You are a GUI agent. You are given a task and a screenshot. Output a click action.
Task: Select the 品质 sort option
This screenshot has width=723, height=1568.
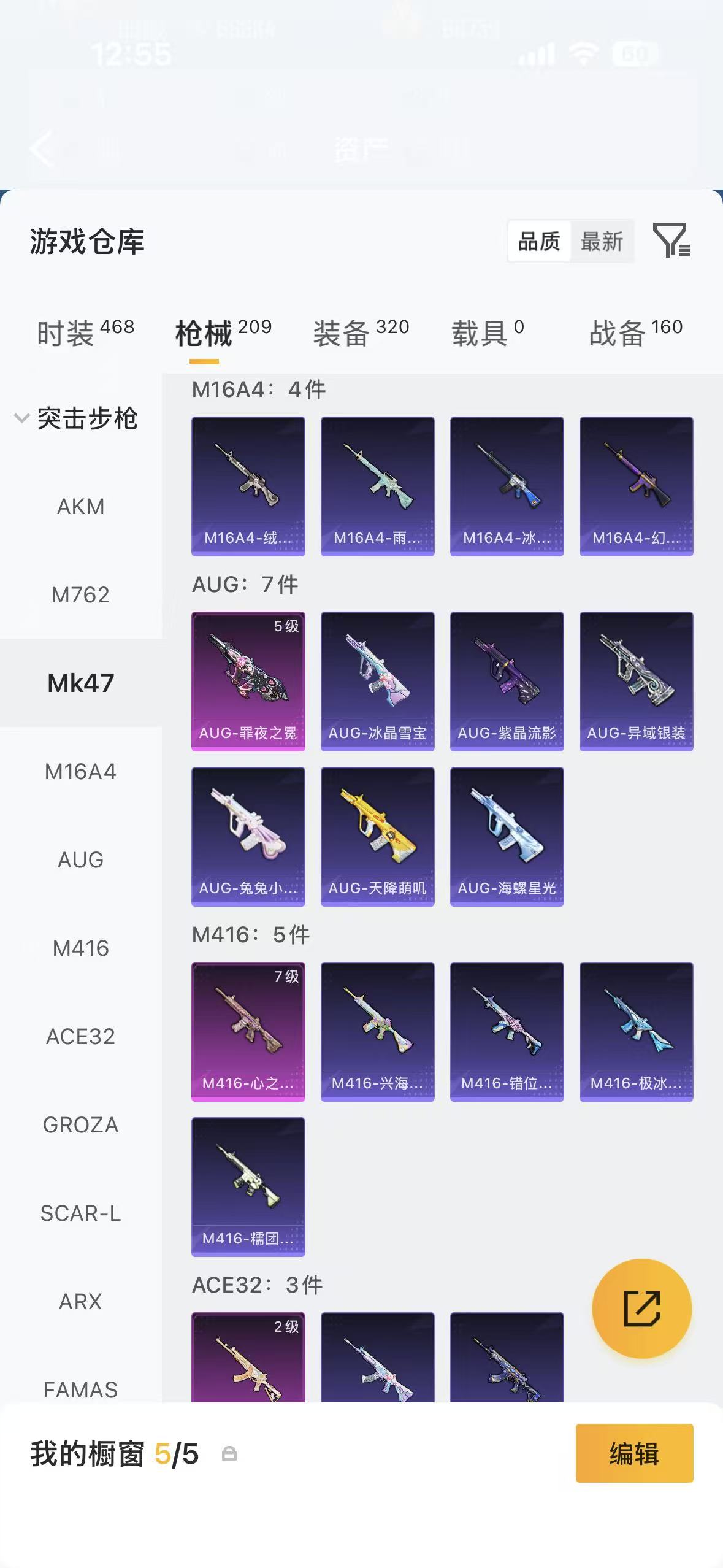[x=539, y=241]
